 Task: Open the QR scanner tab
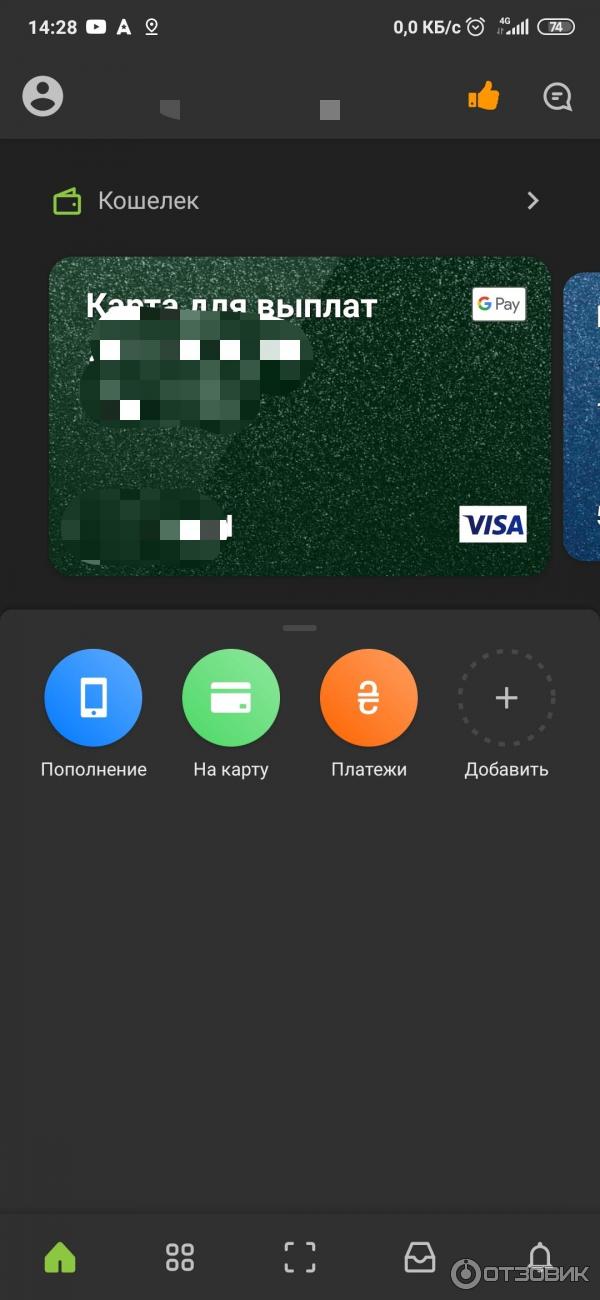tap(300, 1257)
